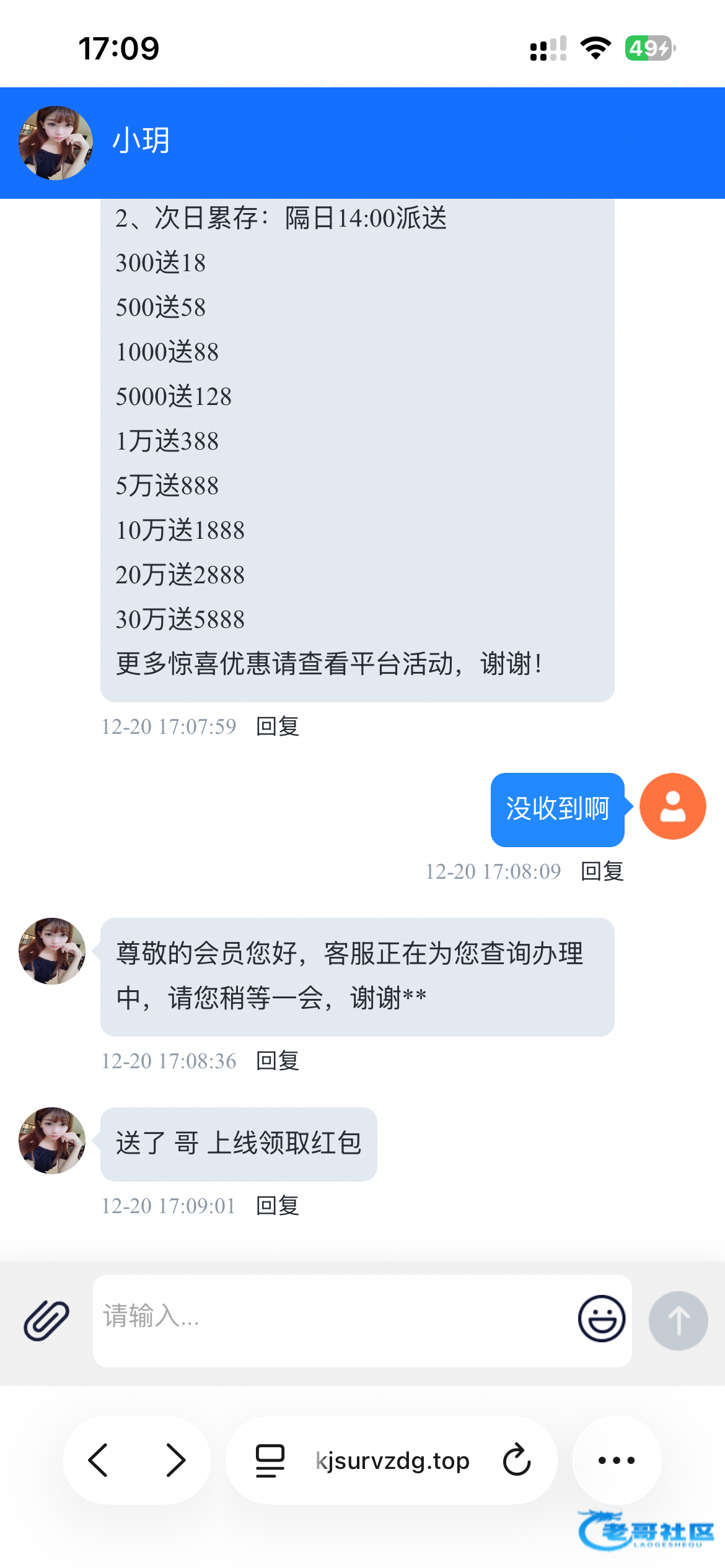Tap 回复 under the 没收到啊 message

point(602,871)
